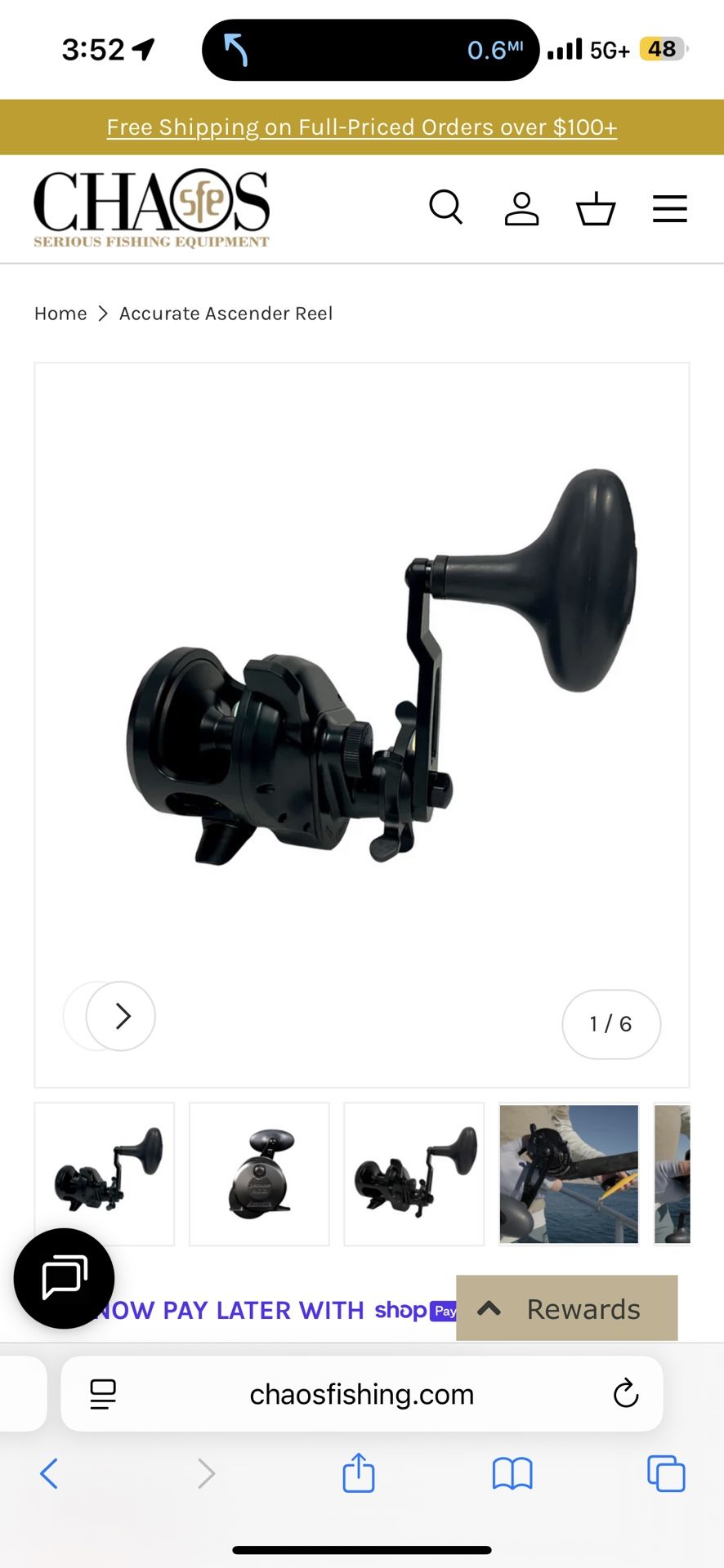This screenshot has height=1568, width=724.
Task: Open the free shipping promotion link
Action: point(361,127)
